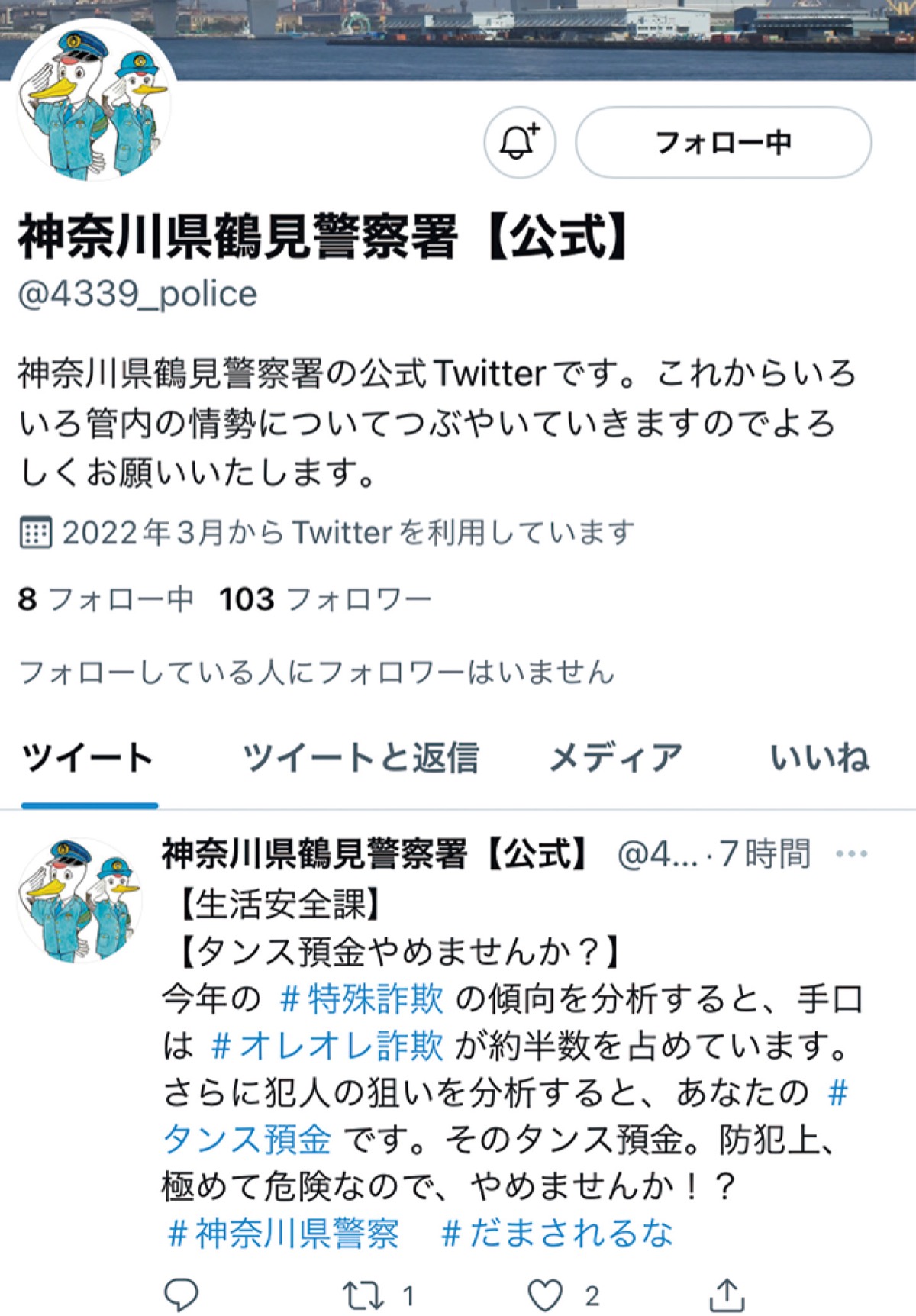Tap the フォロー中 button to unfollow
The image size is (916, 1316).
723,143
